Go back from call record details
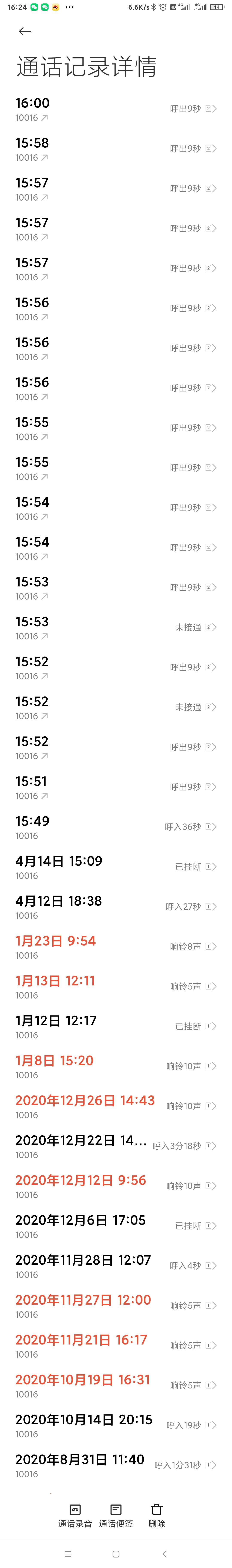The height and width of the screenshot is (1568, 232). pyautogui.click(x=25, y=32)
